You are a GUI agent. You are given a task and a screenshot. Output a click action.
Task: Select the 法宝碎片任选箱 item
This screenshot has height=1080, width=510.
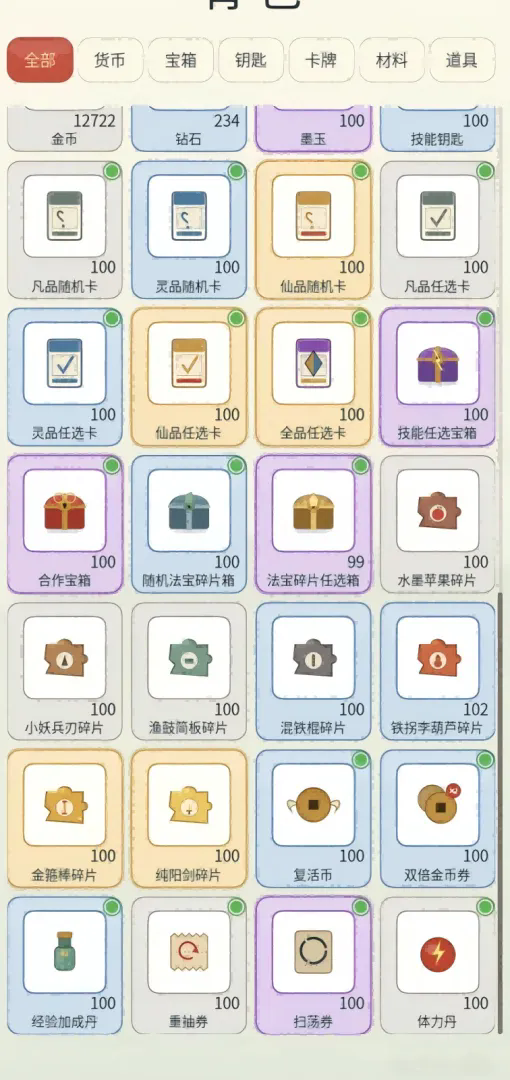pos(314,524)
